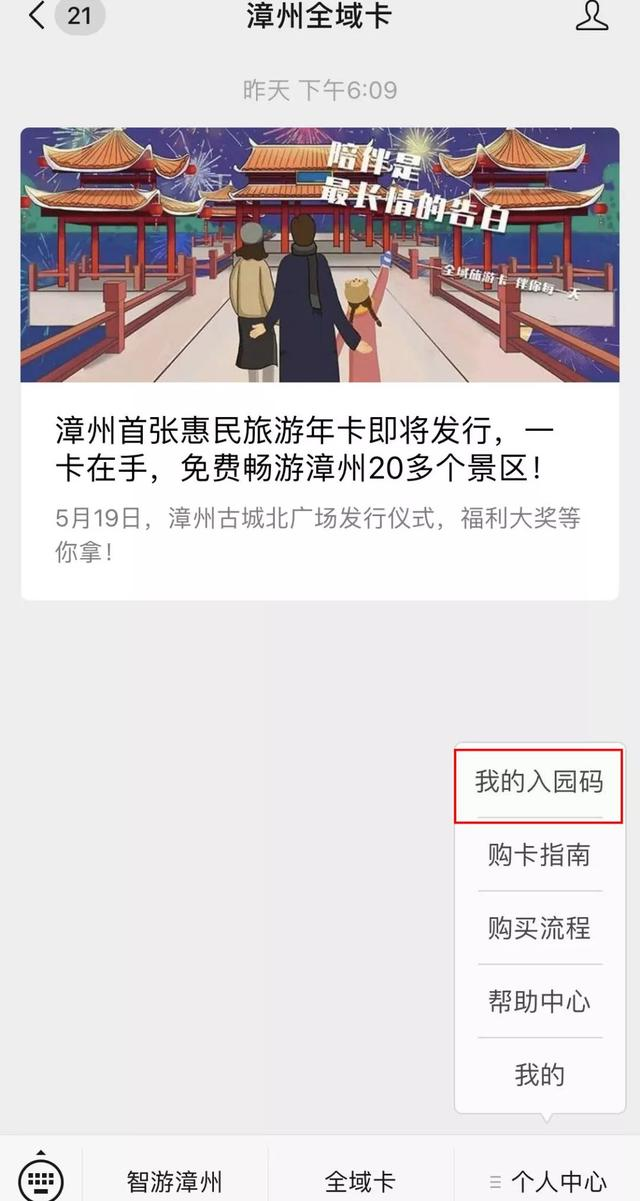
Task: Open the account profile icon
Action: 592,16
